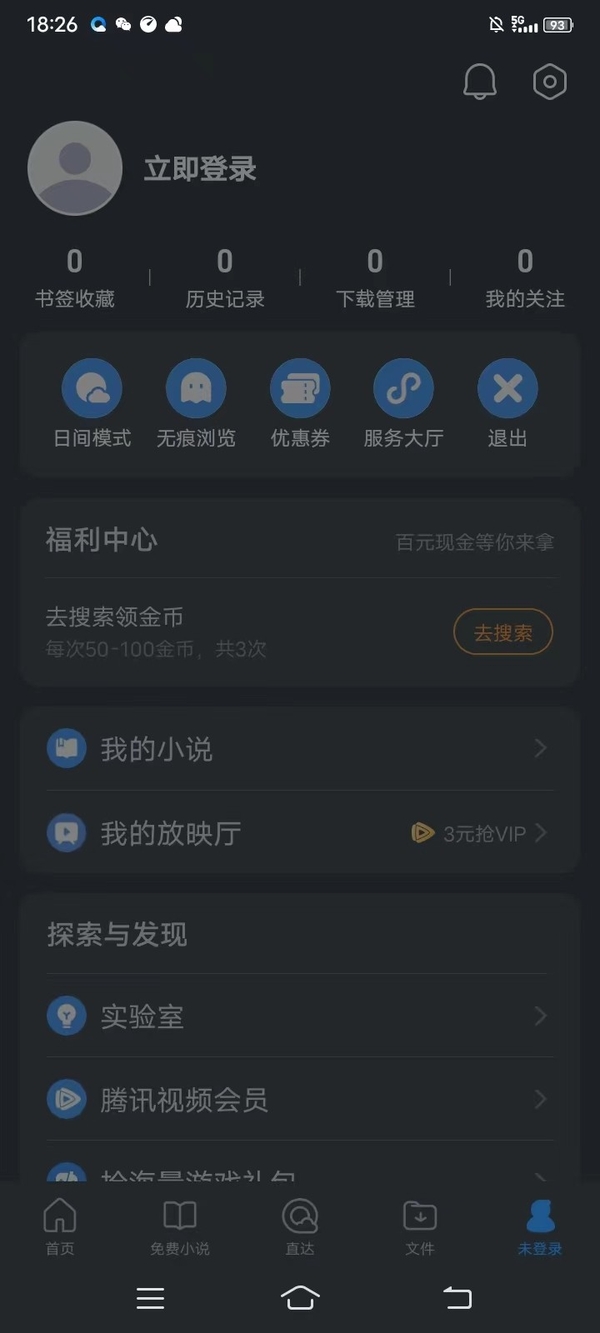
Task: Go back with system back button
Action: 457,1298
